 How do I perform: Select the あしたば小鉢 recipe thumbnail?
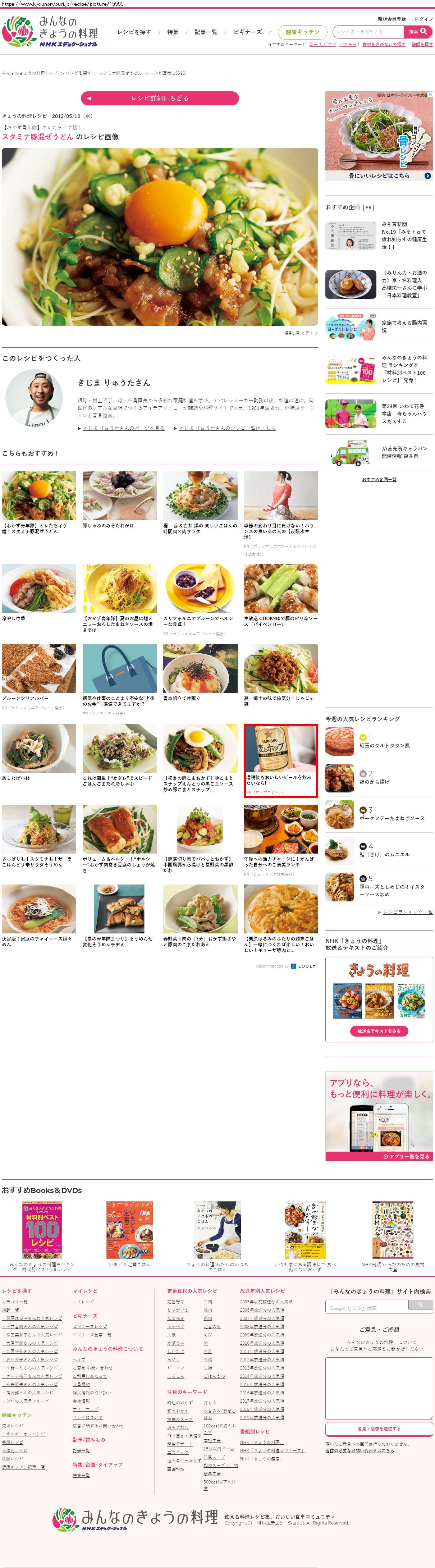point(39,748)
